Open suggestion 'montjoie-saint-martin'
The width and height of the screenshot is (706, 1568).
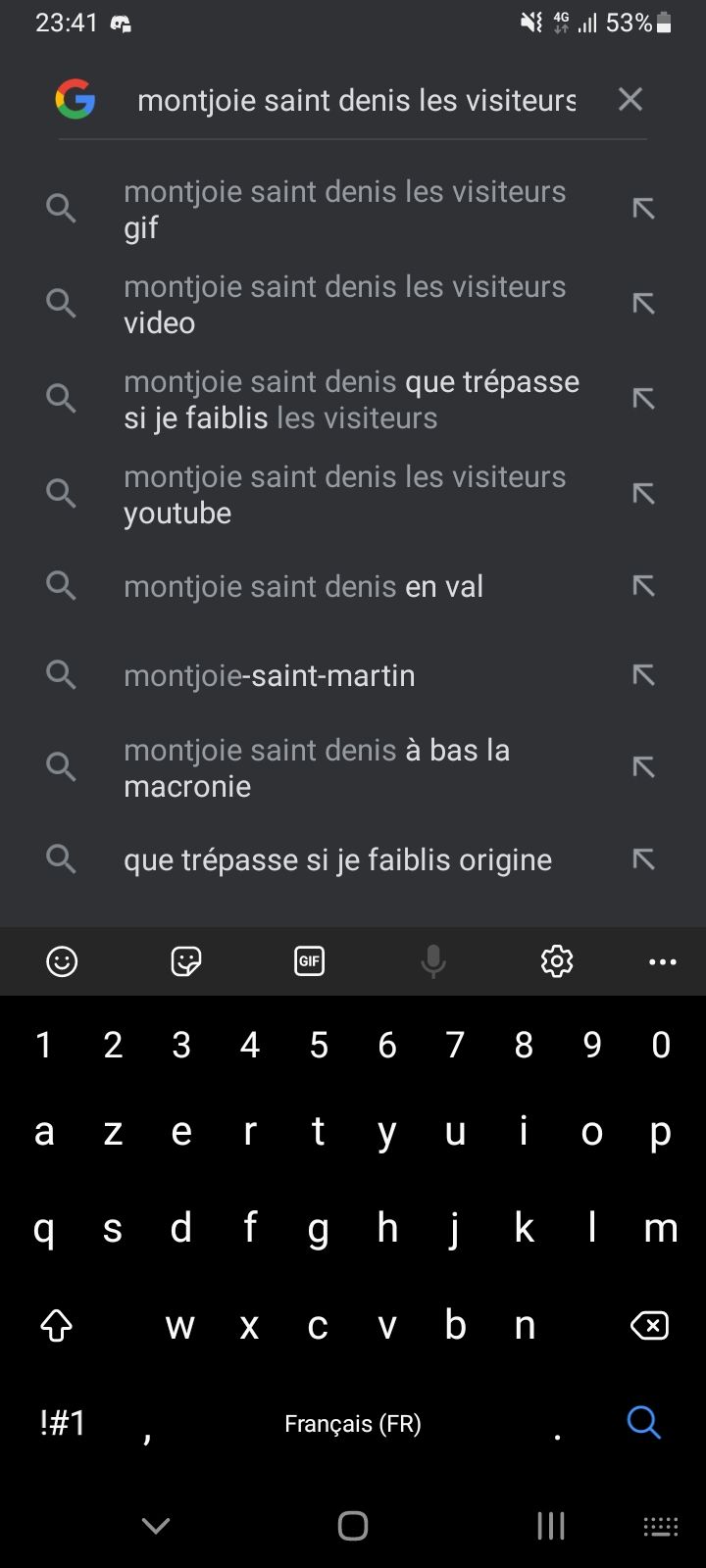pos(270,675)
